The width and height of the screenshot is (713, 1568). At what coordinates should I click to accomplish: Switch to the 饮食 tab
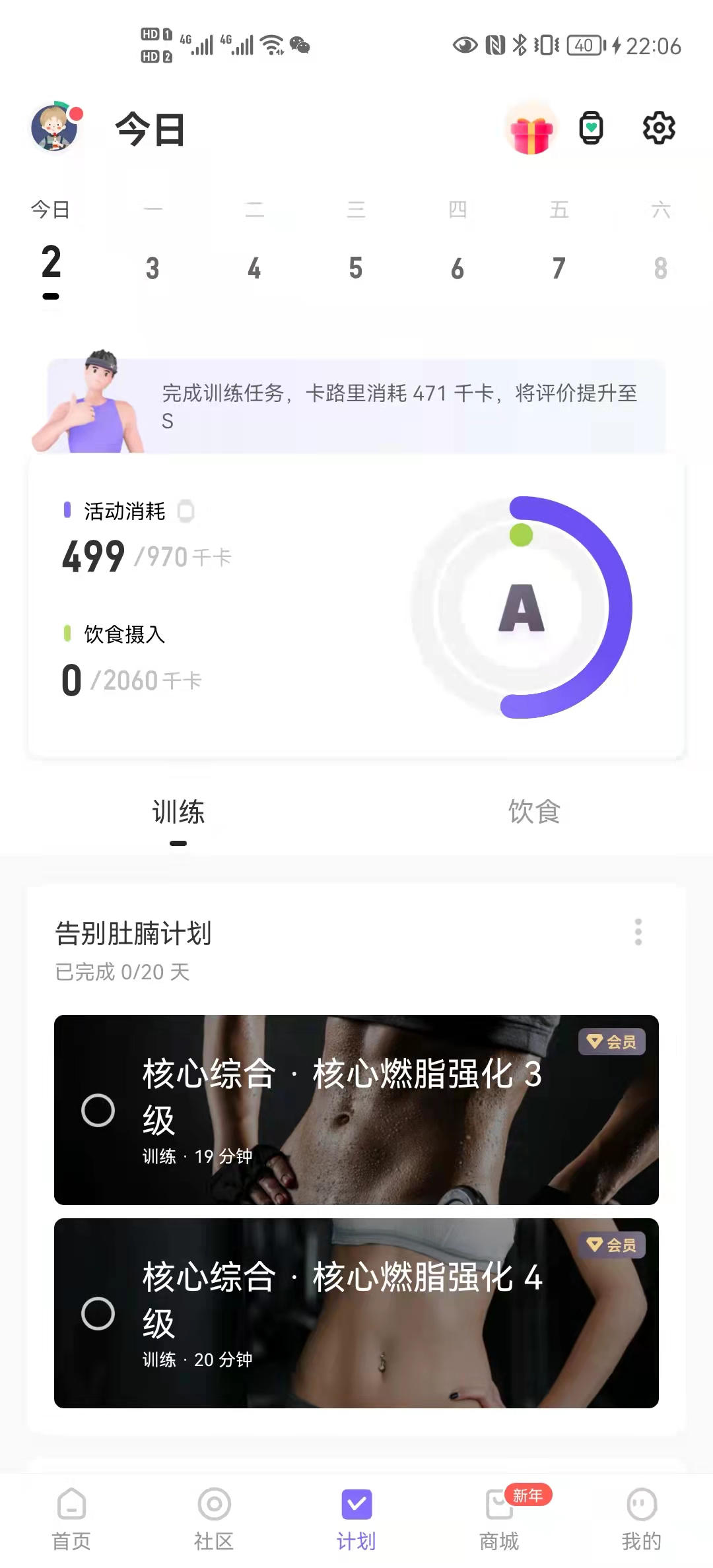pos(534,812)
